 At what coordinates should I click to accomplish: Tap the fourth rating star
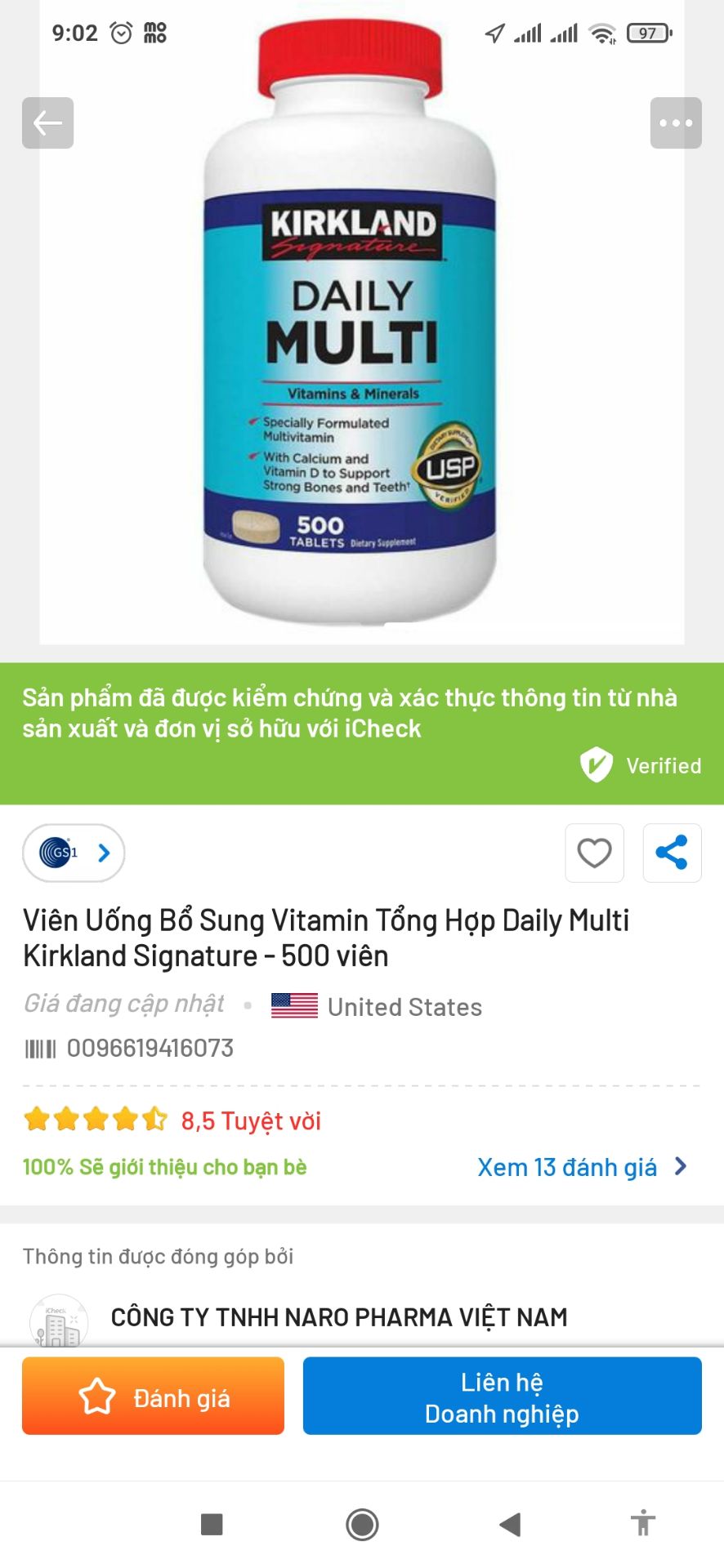[x=124, y=1119]
